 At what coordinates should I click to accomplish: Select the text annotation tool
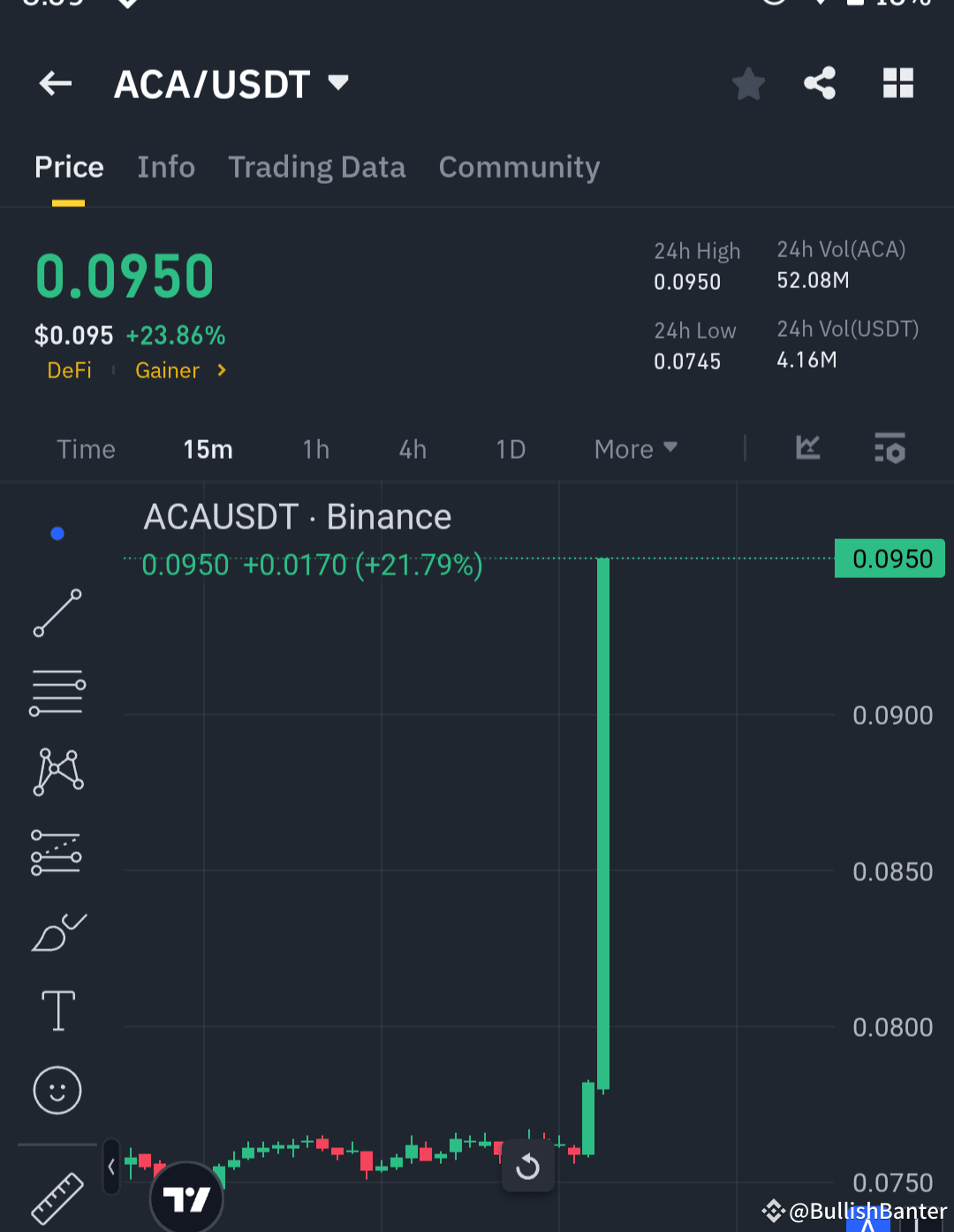point(57,1010)
